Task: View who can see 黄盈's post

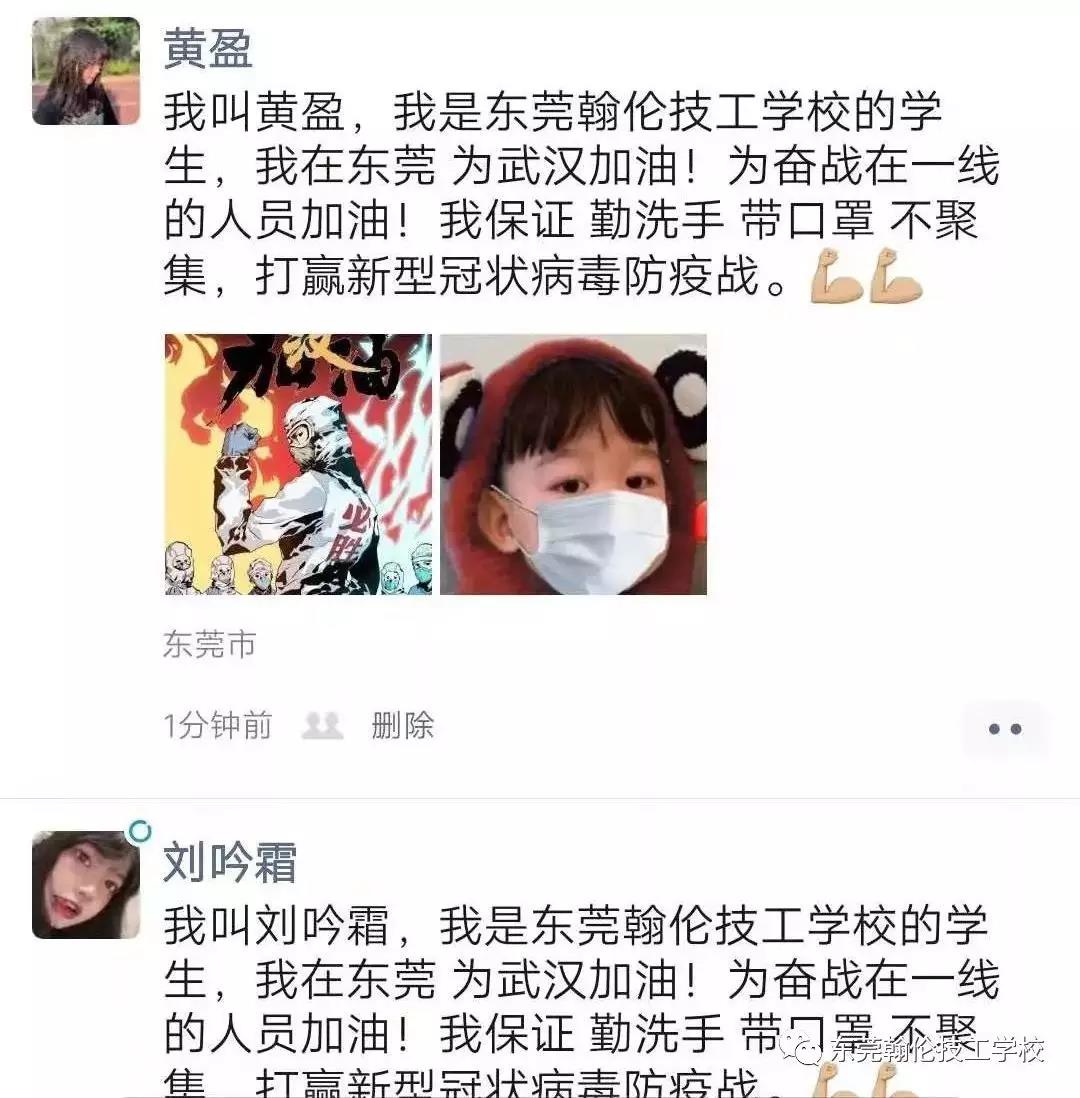Action: click(322, 726)
